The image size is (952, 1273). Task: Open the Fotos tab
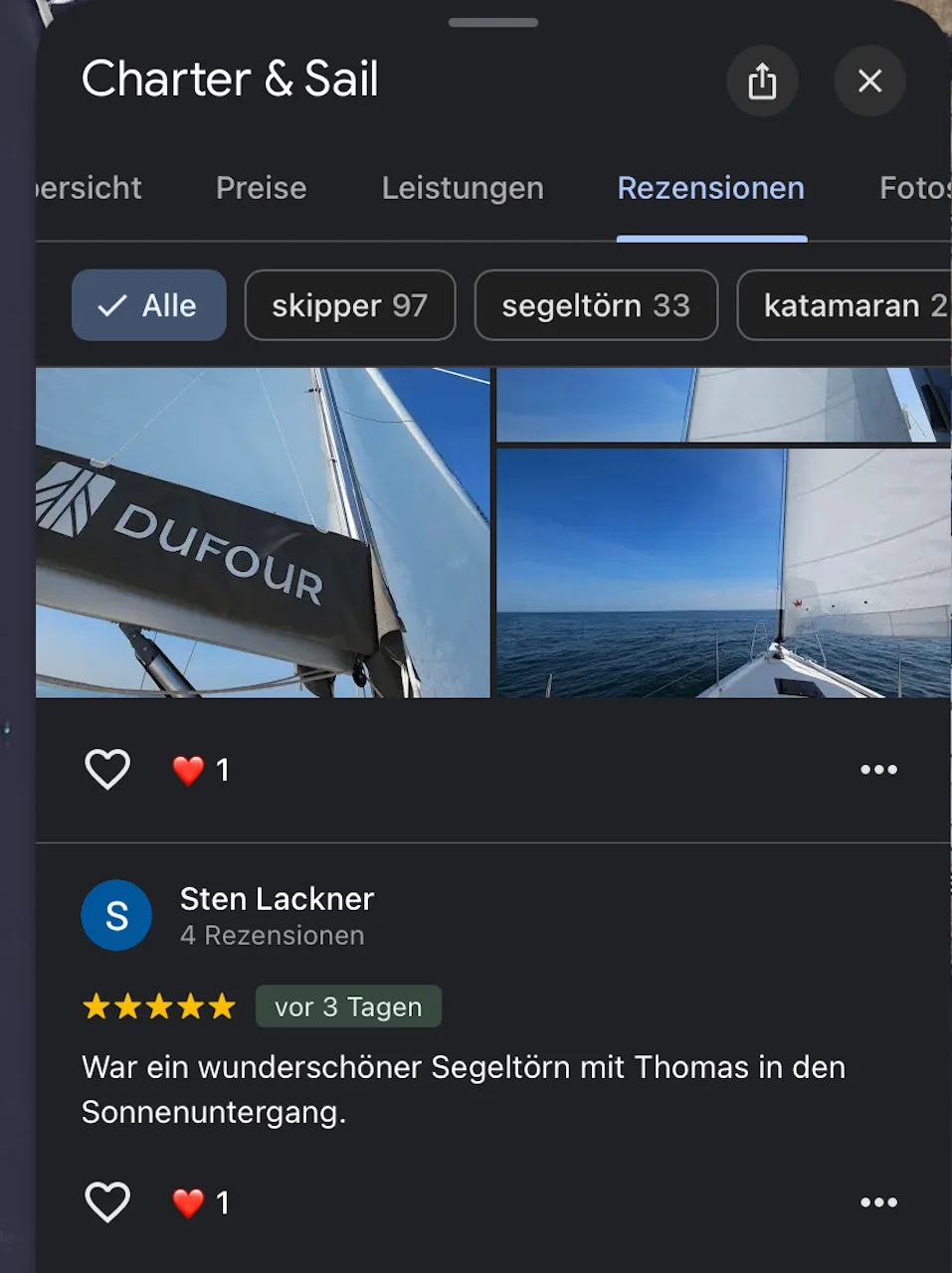pyautogui.click(x=911, y=189)
